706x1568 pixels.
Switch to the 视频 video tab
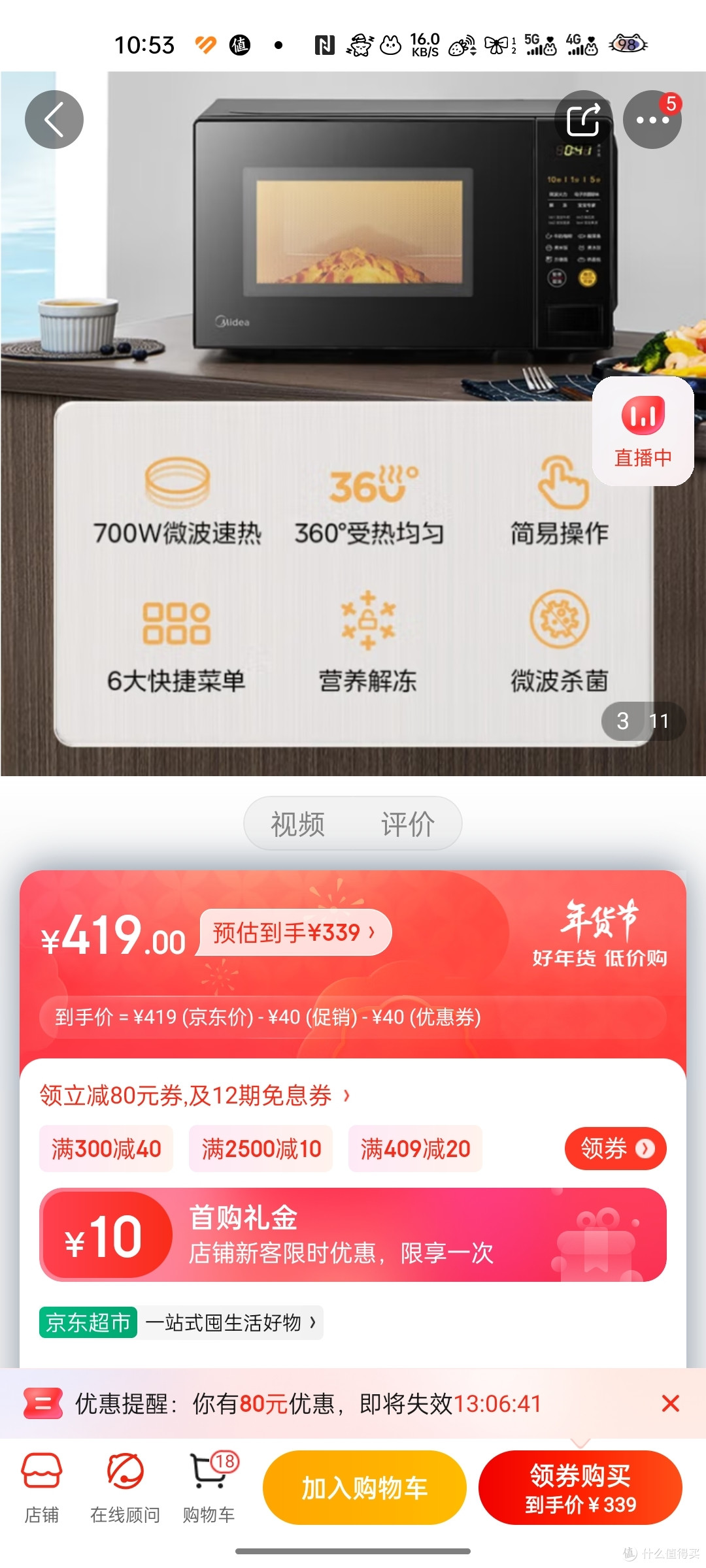[x=297, y=823]
